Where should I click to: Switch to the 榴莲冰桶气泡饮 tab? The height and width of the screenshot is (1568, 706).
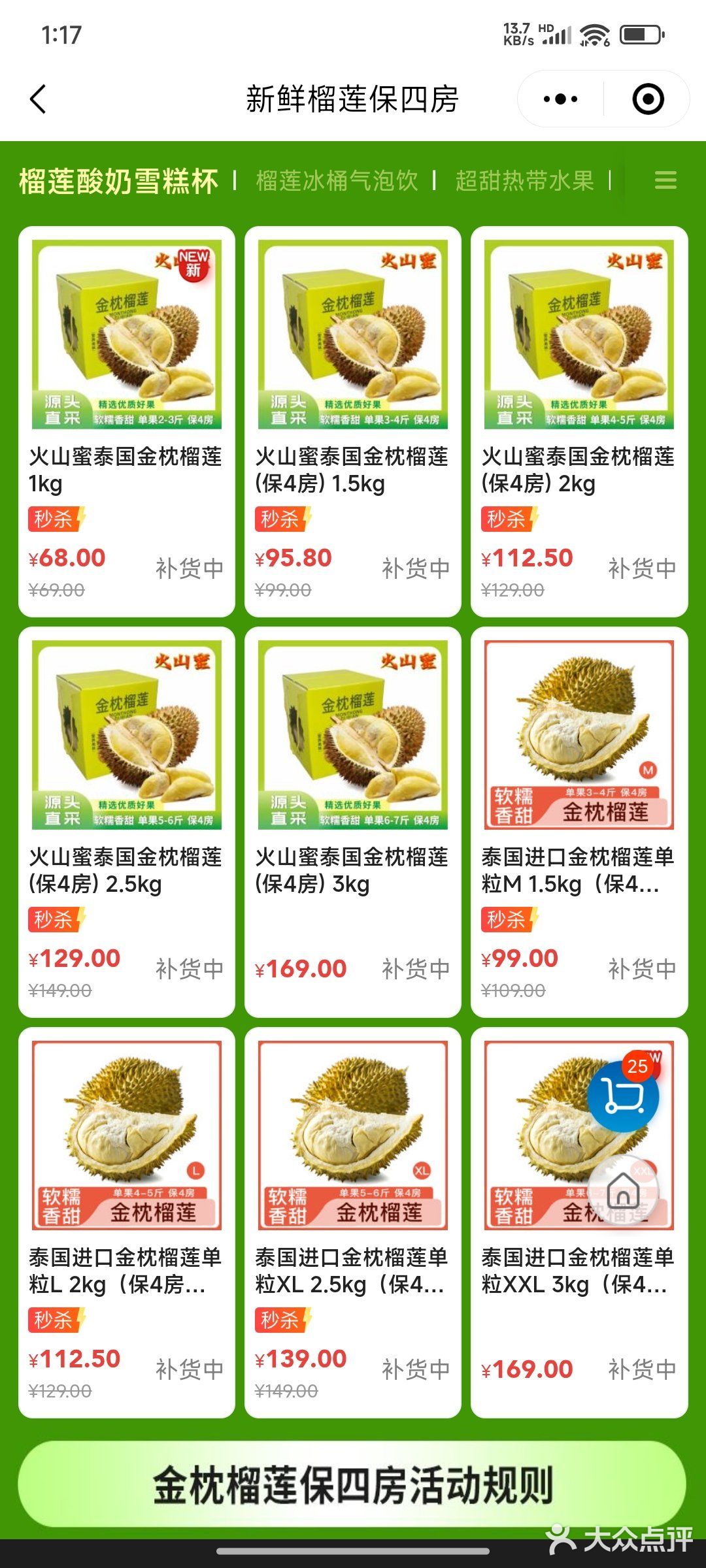tap(337, 181)
